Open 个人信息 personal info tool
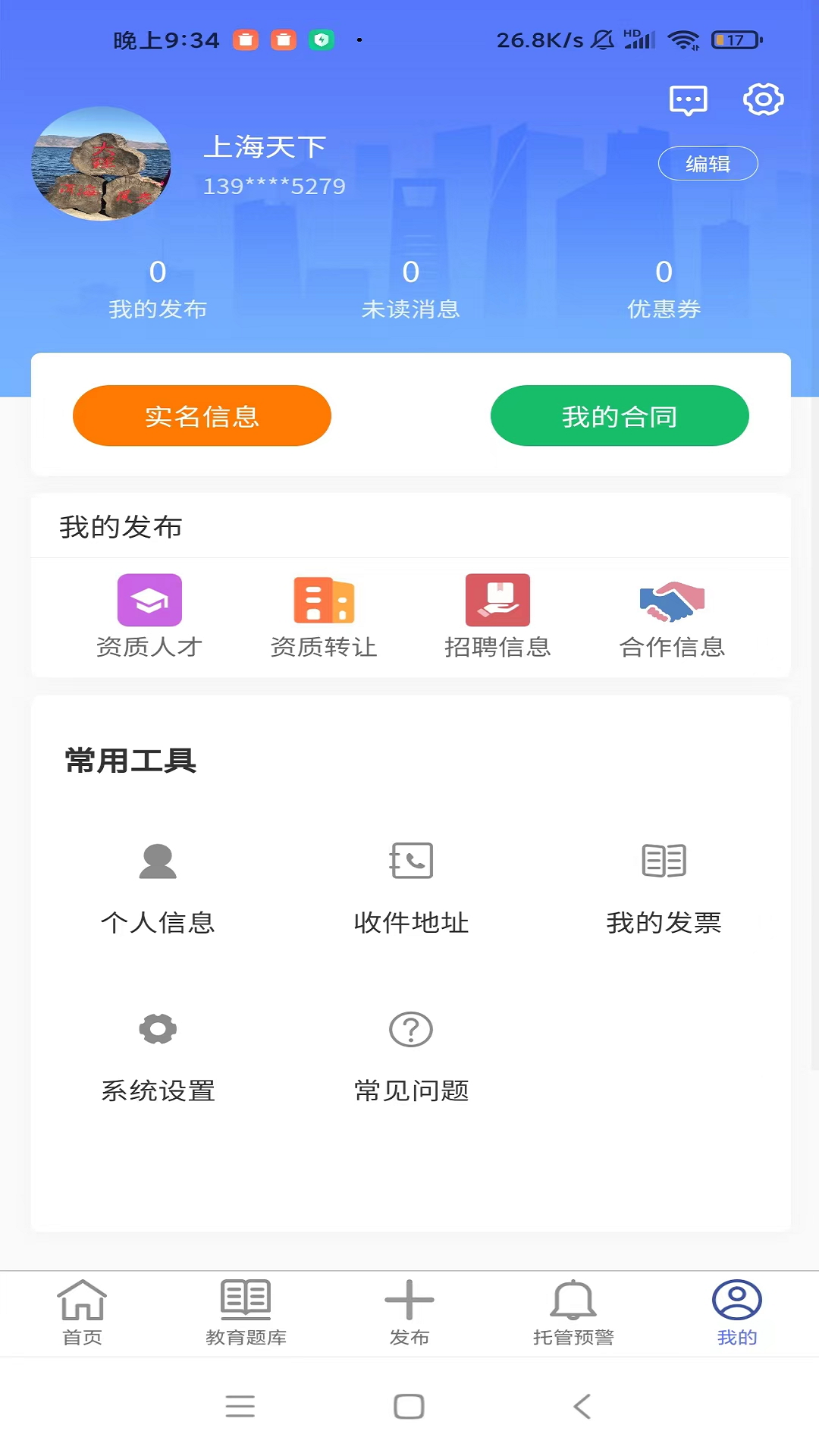 click(x=158, y=888)
